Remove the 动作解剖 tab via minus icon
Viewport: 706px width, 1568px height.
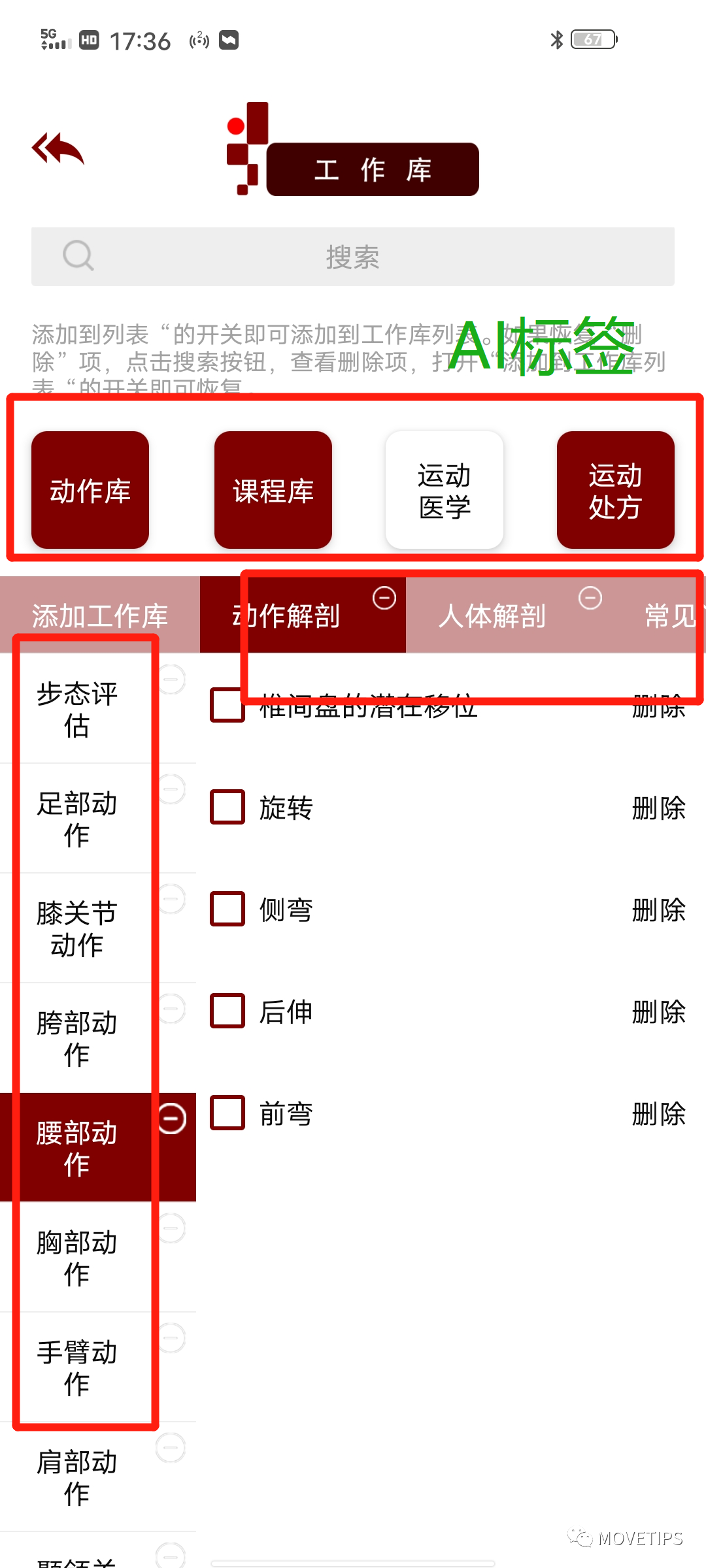[384, 598]
